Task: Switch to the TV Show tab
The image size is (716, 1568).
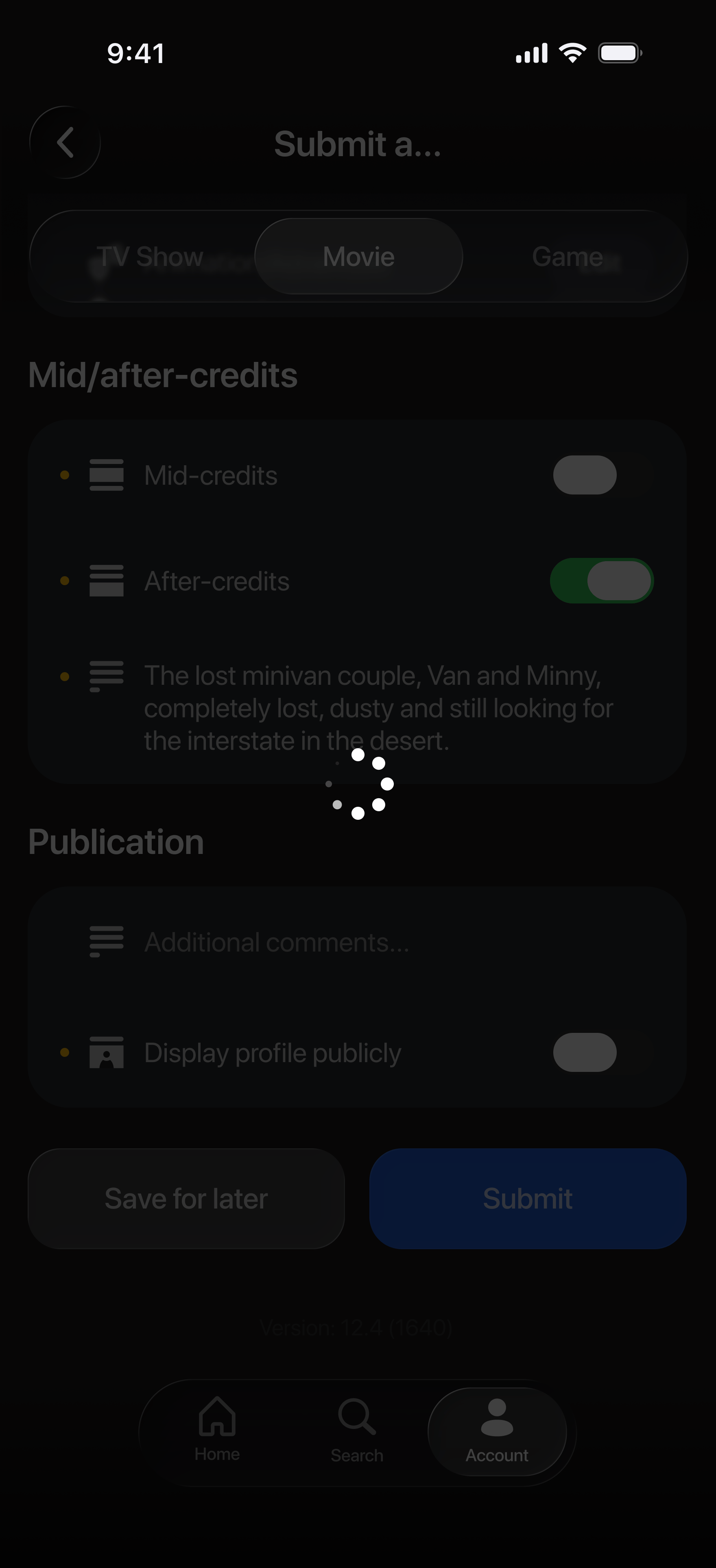Action: click(x=150, y=256)
